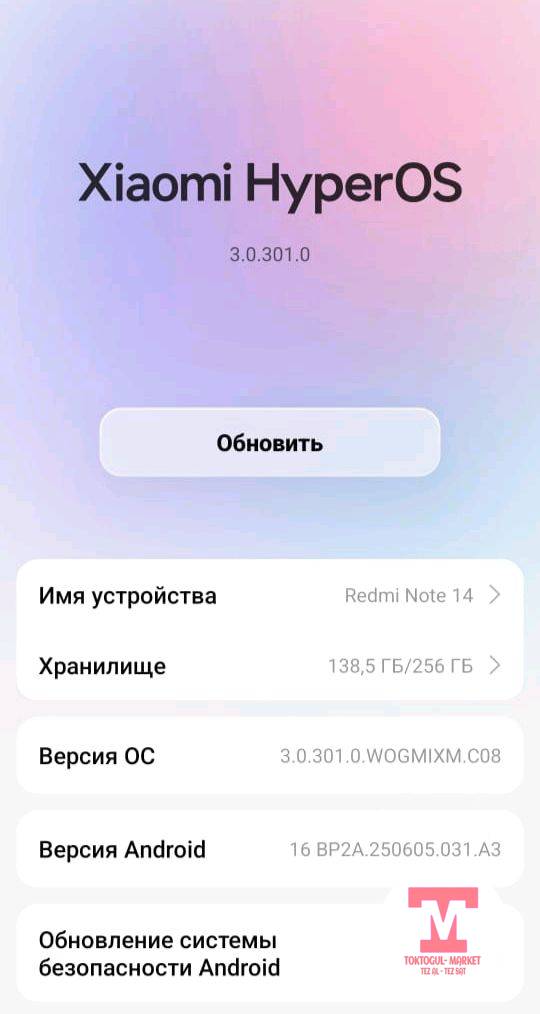Screen dimensions: 540x1014
Task: Open Обновление системы безопасности Android
Action: [x=270, y=953]
